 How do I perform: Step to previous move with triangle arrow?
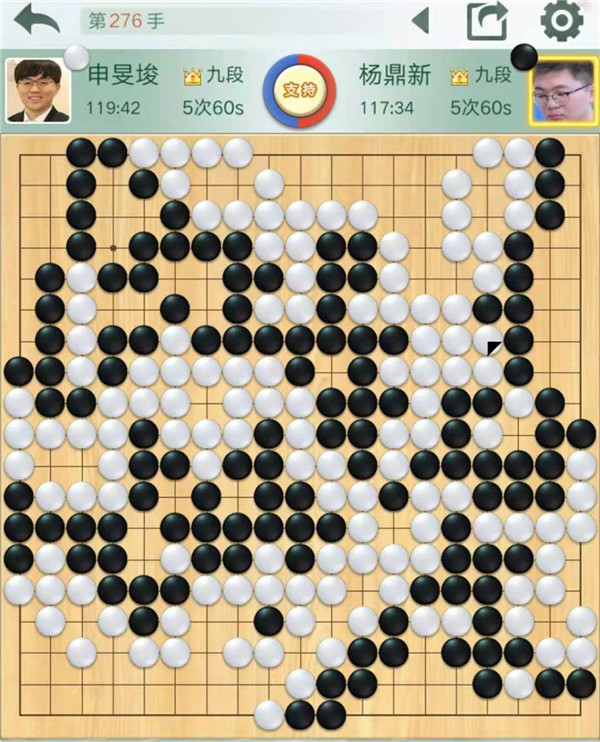click(421, 20)
